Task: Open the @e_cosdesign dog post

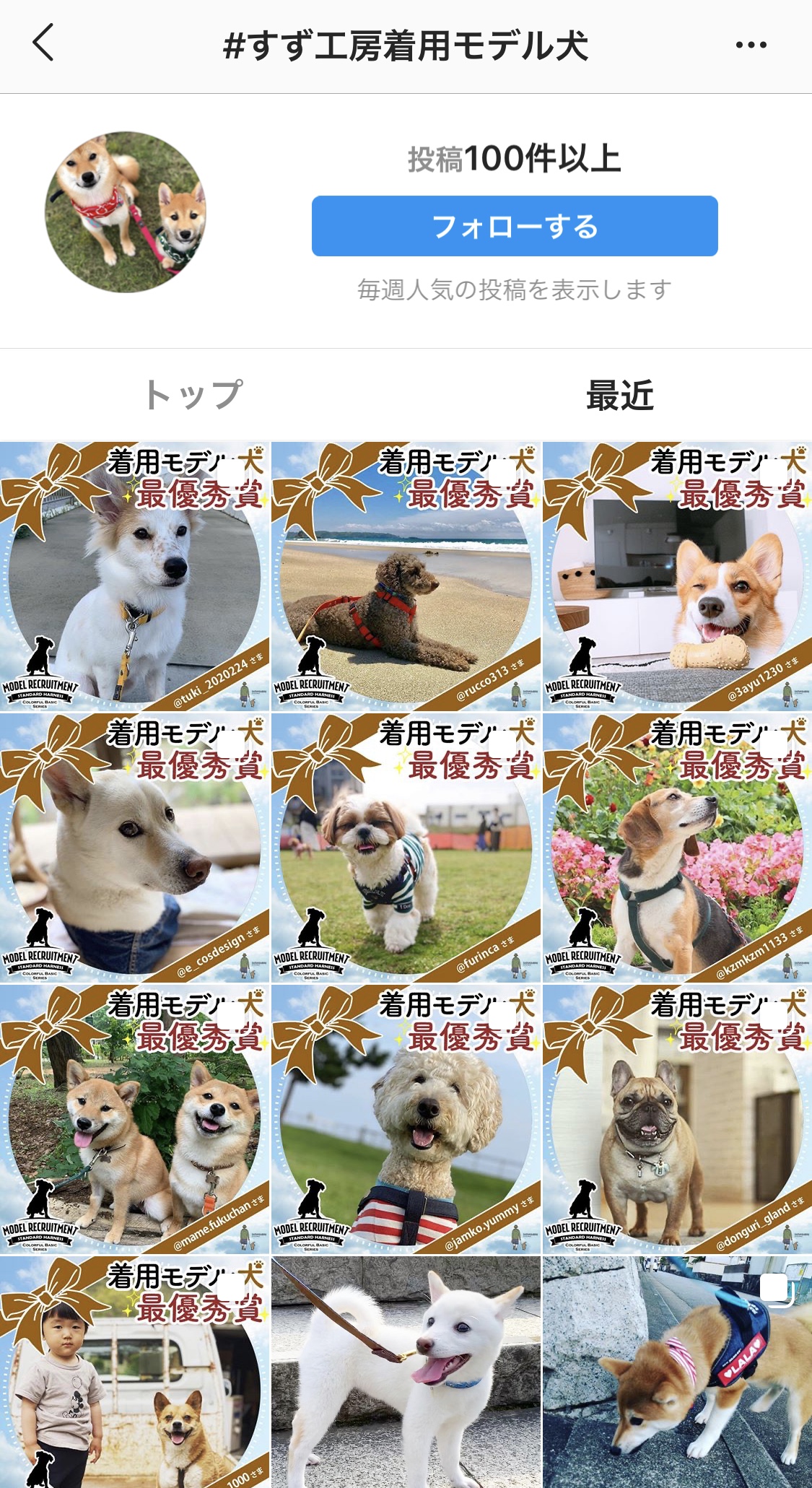Action: coord(134,848)
